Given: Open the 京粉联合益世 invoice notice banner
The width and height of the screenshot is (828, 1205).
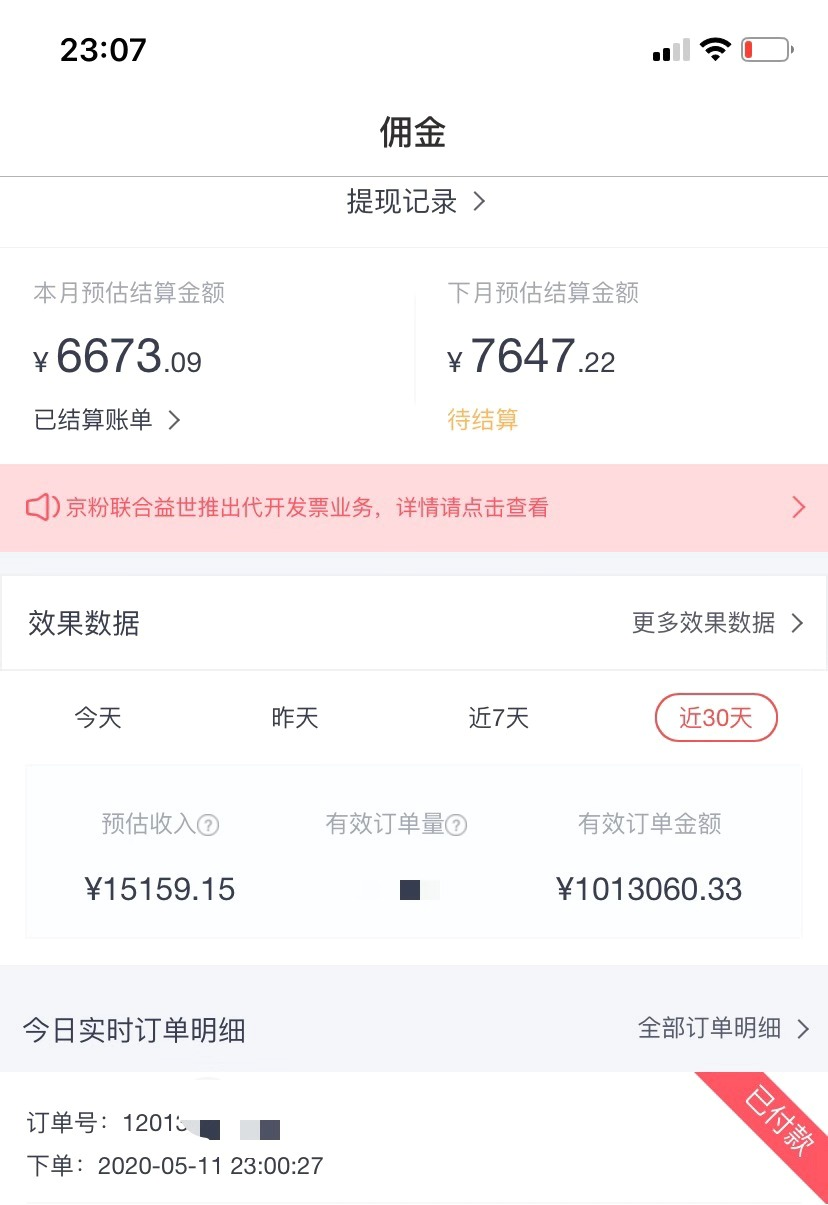Looking at the screenshot, I should click(414, 508).
